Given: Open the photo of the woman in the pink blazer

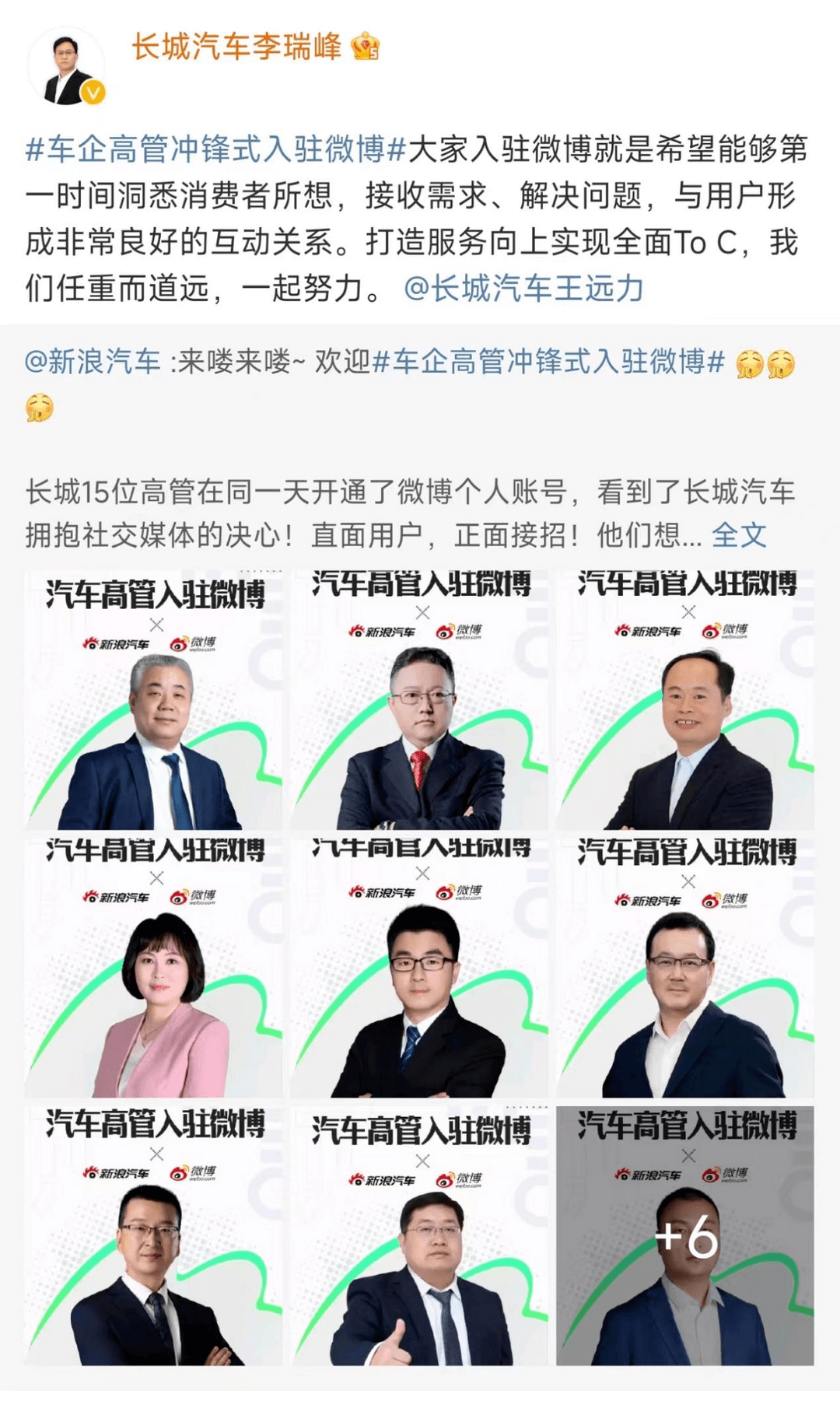Looking at the screenshot, I should [x=155, y=965].
